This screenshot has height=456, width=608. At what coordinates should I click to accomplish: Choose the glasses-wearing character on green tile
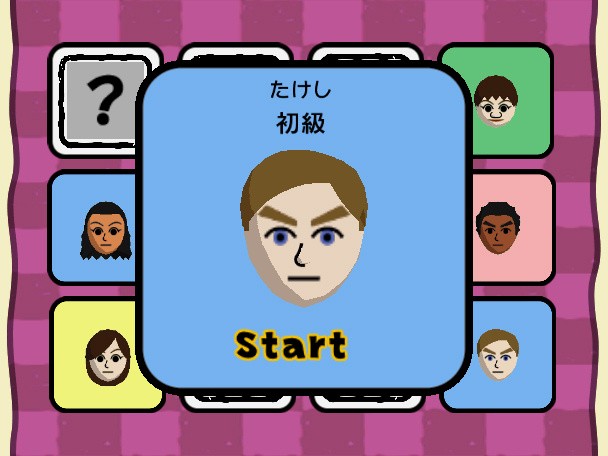pyautogui.click(x=496, y=100)
